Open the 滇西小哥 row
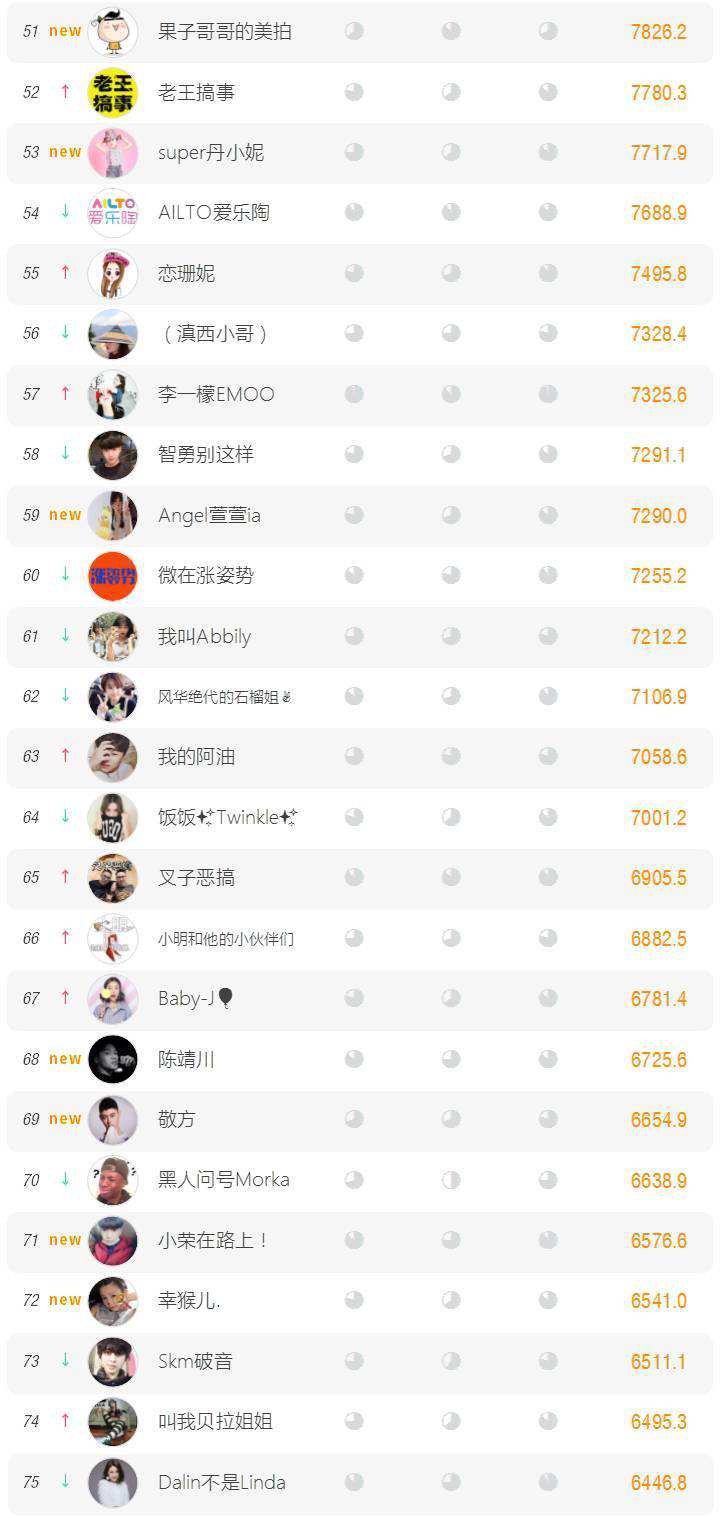Screen dimensions: 720x1516 360,334
